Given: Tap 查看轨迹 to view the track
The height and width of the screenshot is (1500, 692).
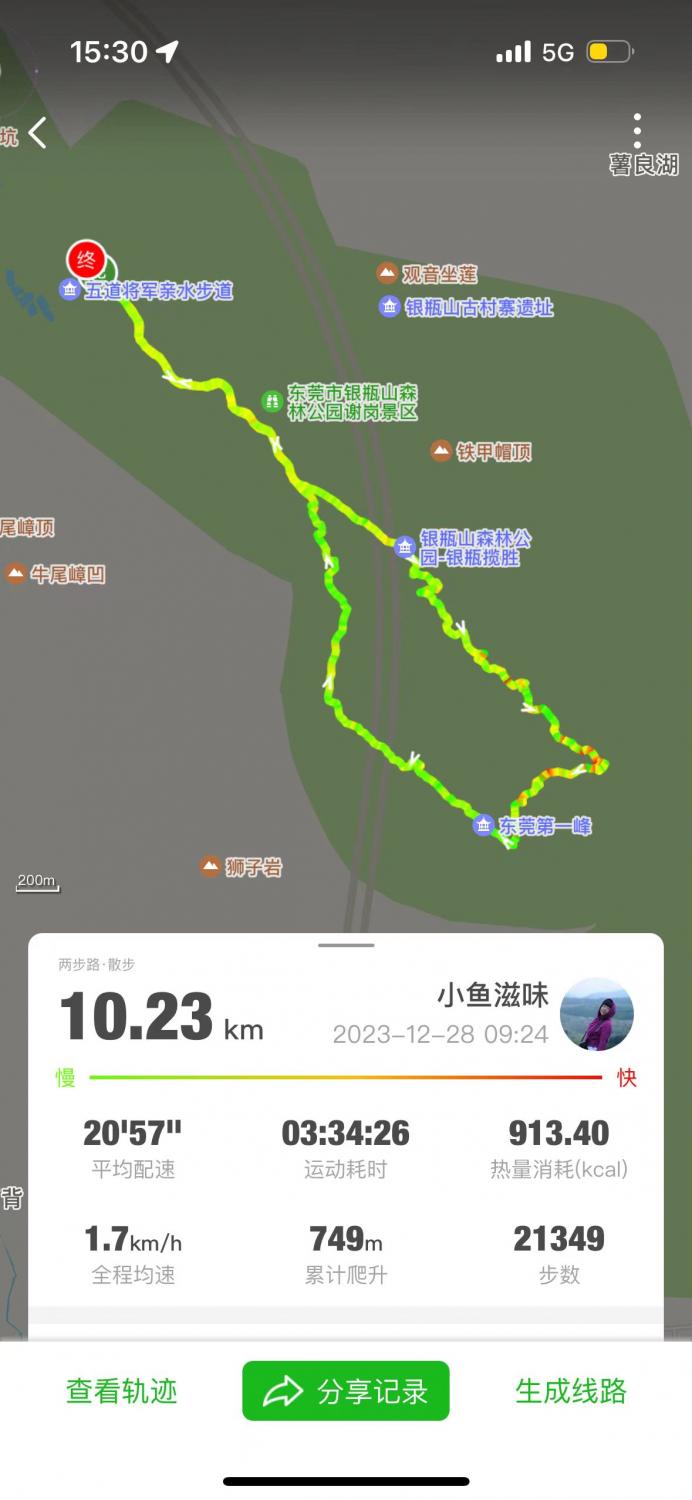Looking at the screenshot, I should [122, 1390].
